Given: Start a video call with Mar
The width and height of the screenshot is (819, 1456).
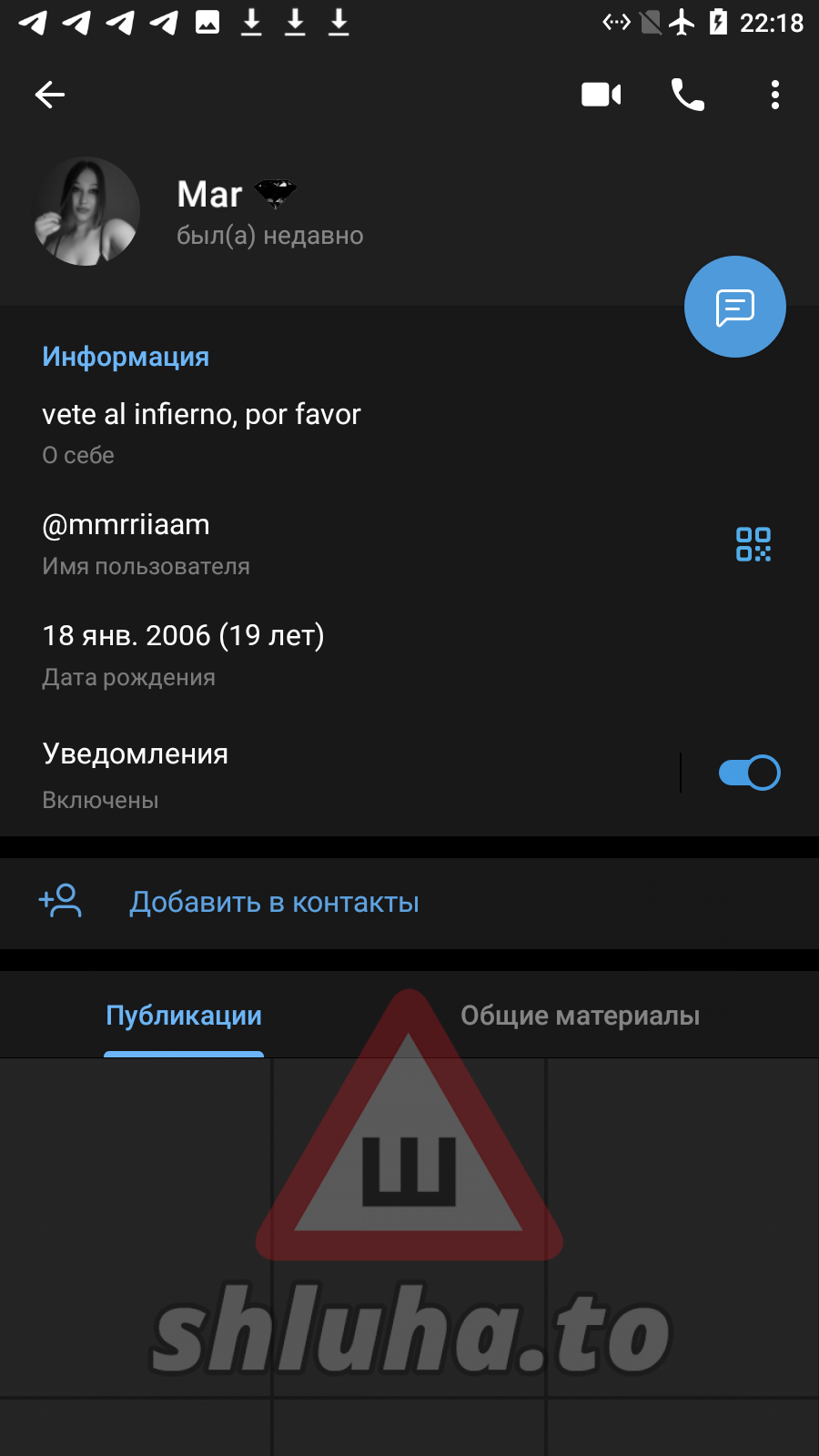Looking at the screenshot, I should [x=601, y=95].
